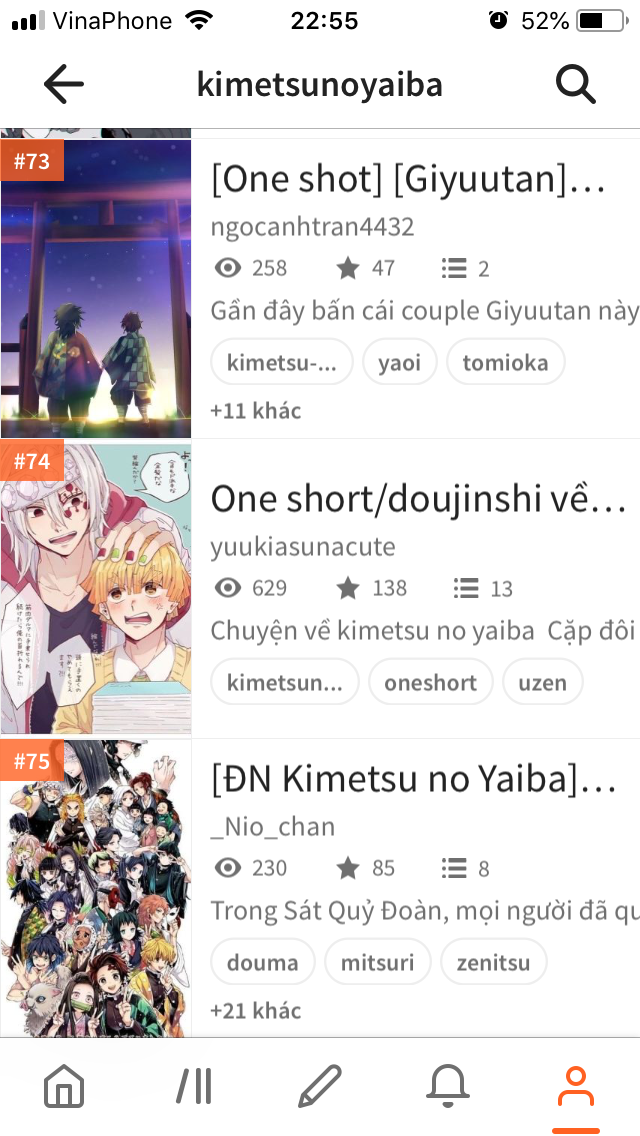The image size is (640, 1136).
Task: Select the oneshort tag chip
Action: tap(430, 683)
